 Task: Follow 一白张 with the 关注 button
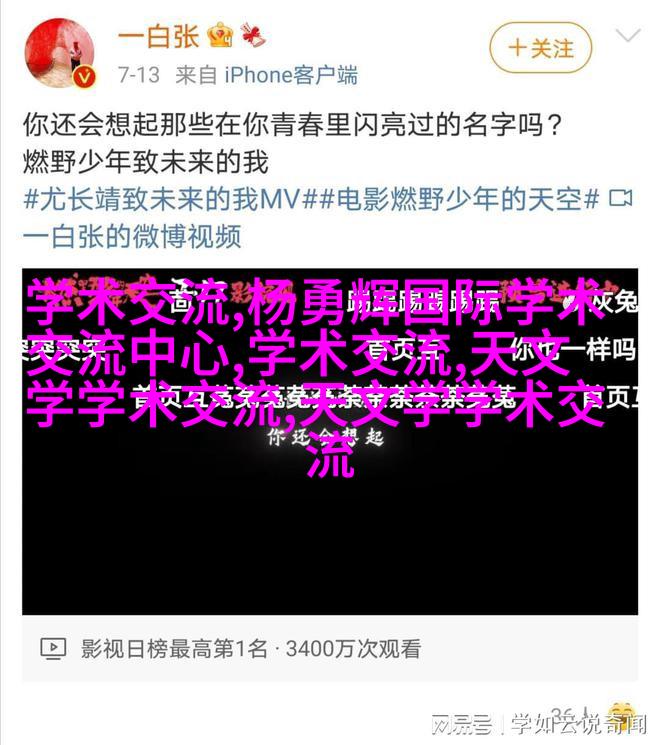pos(541,47)
